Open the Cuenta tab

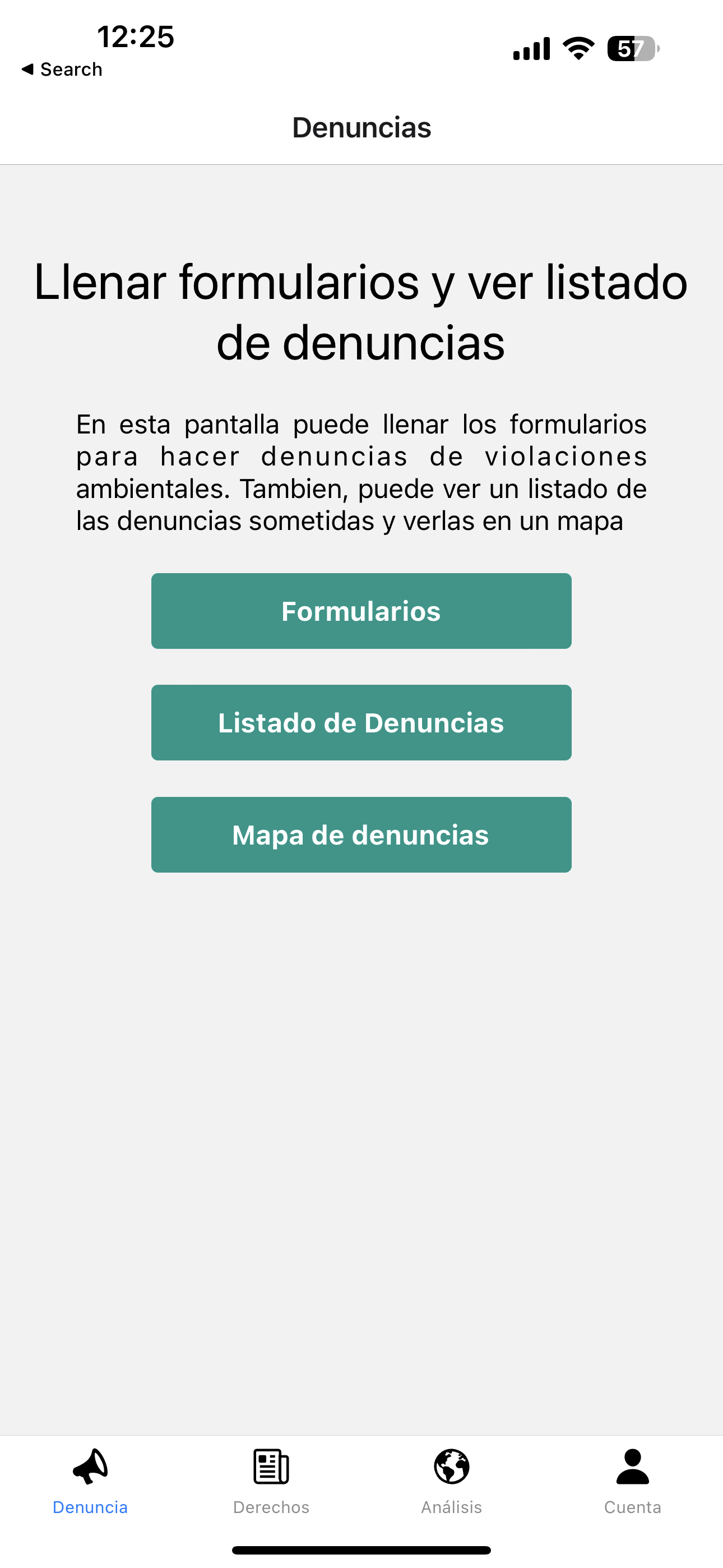tap(632, 1481)
